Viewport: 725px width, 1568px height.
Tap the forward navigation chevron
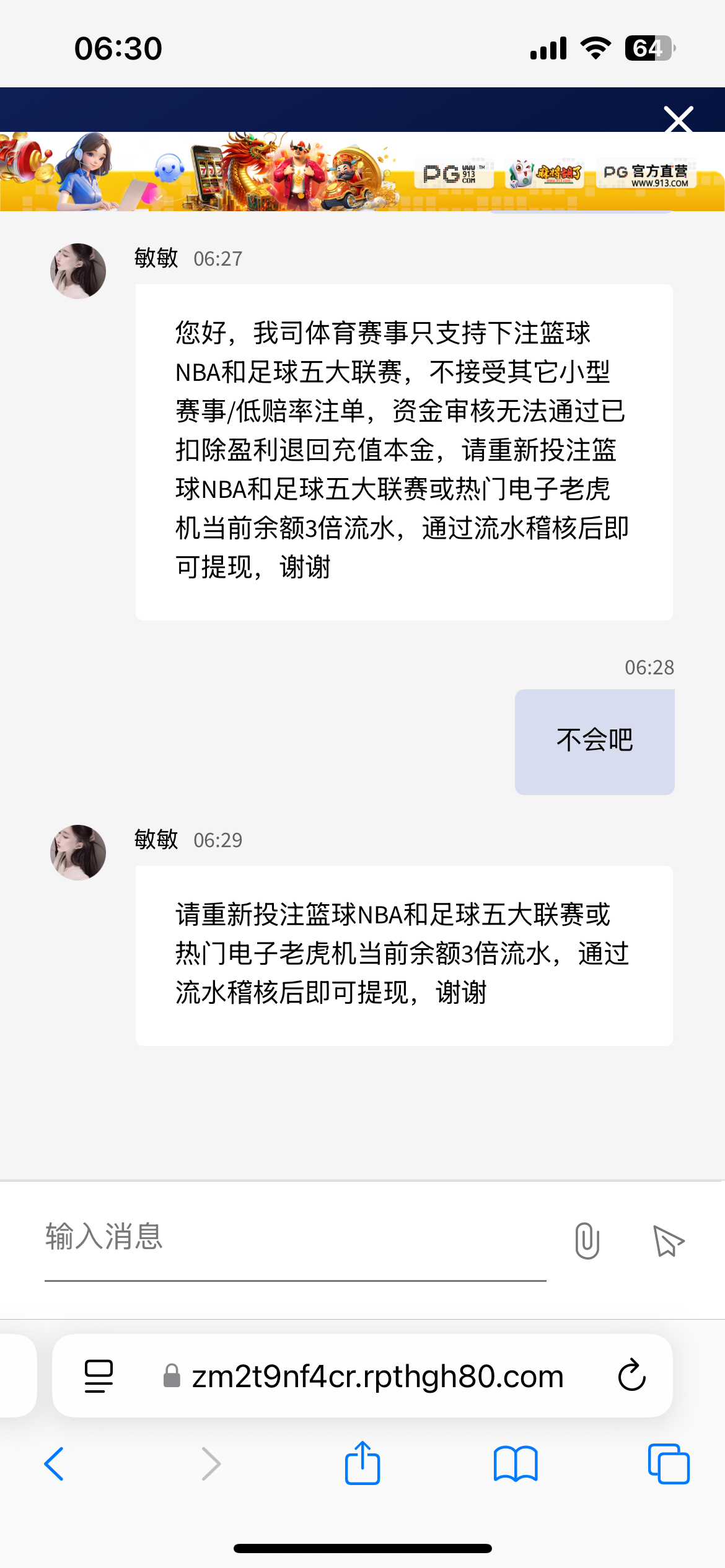point(210,1464)
